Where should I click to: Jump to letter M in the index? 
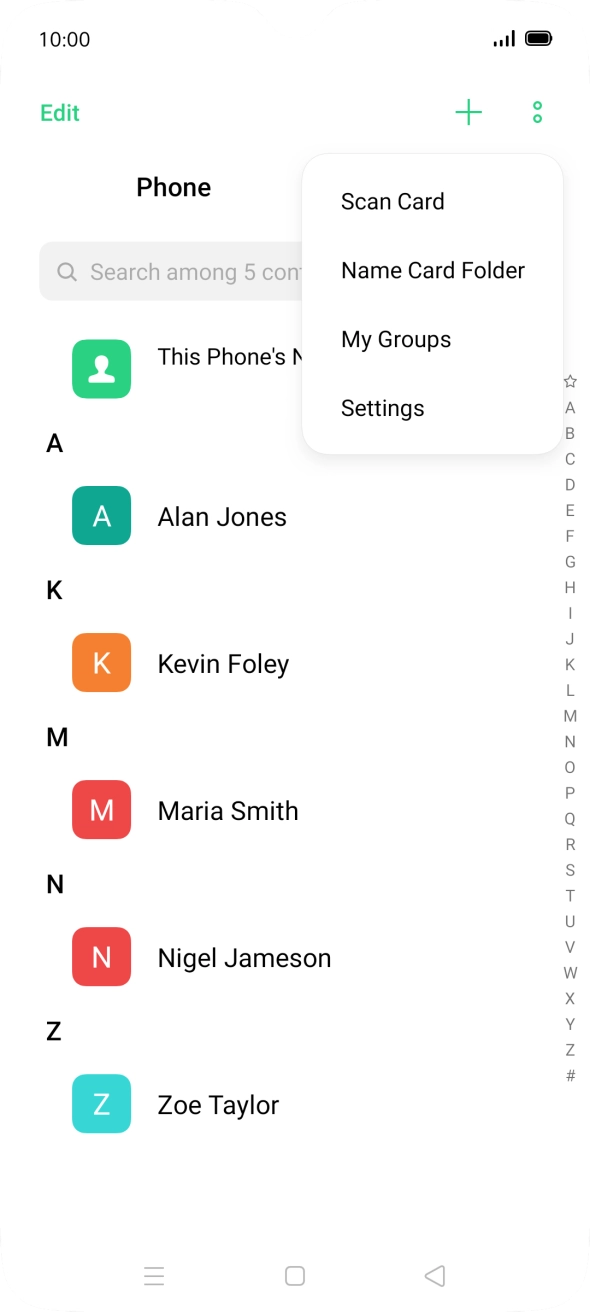tap(570, 716)
